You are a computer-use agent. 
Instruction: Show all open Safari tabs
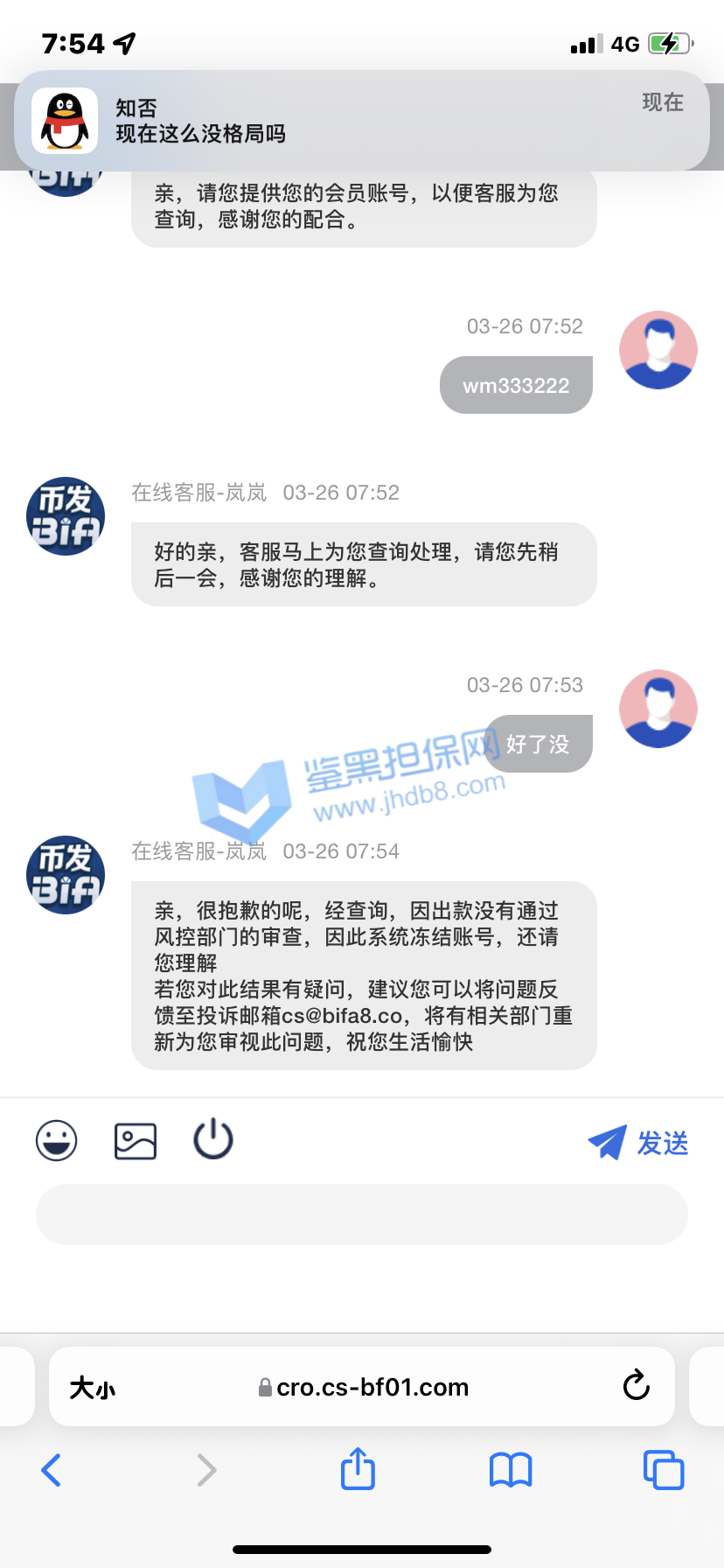pos(664,1470)
